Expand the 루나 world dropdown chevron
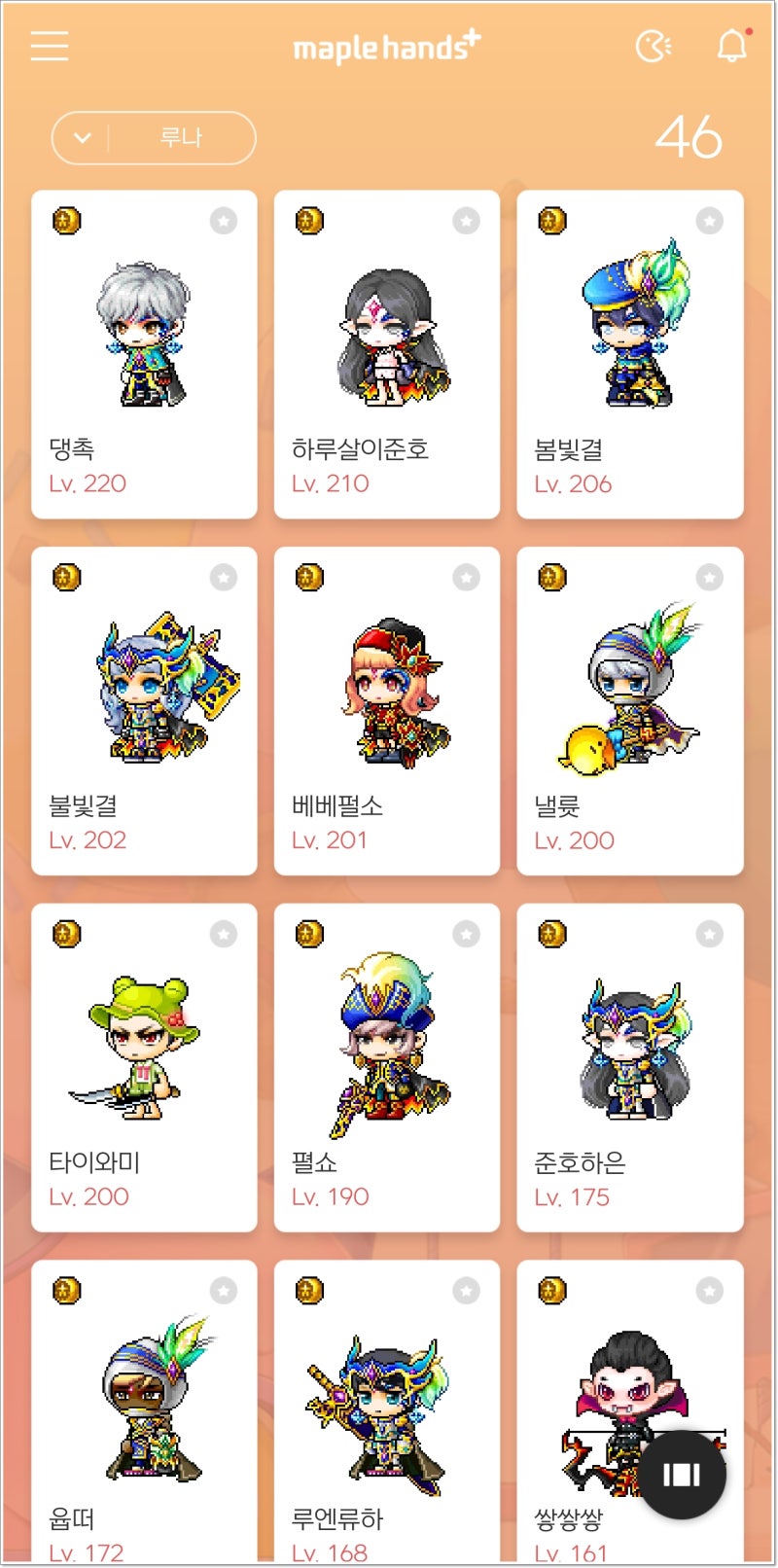Screen dimensions: 778x1568 (x=83, y=137)
